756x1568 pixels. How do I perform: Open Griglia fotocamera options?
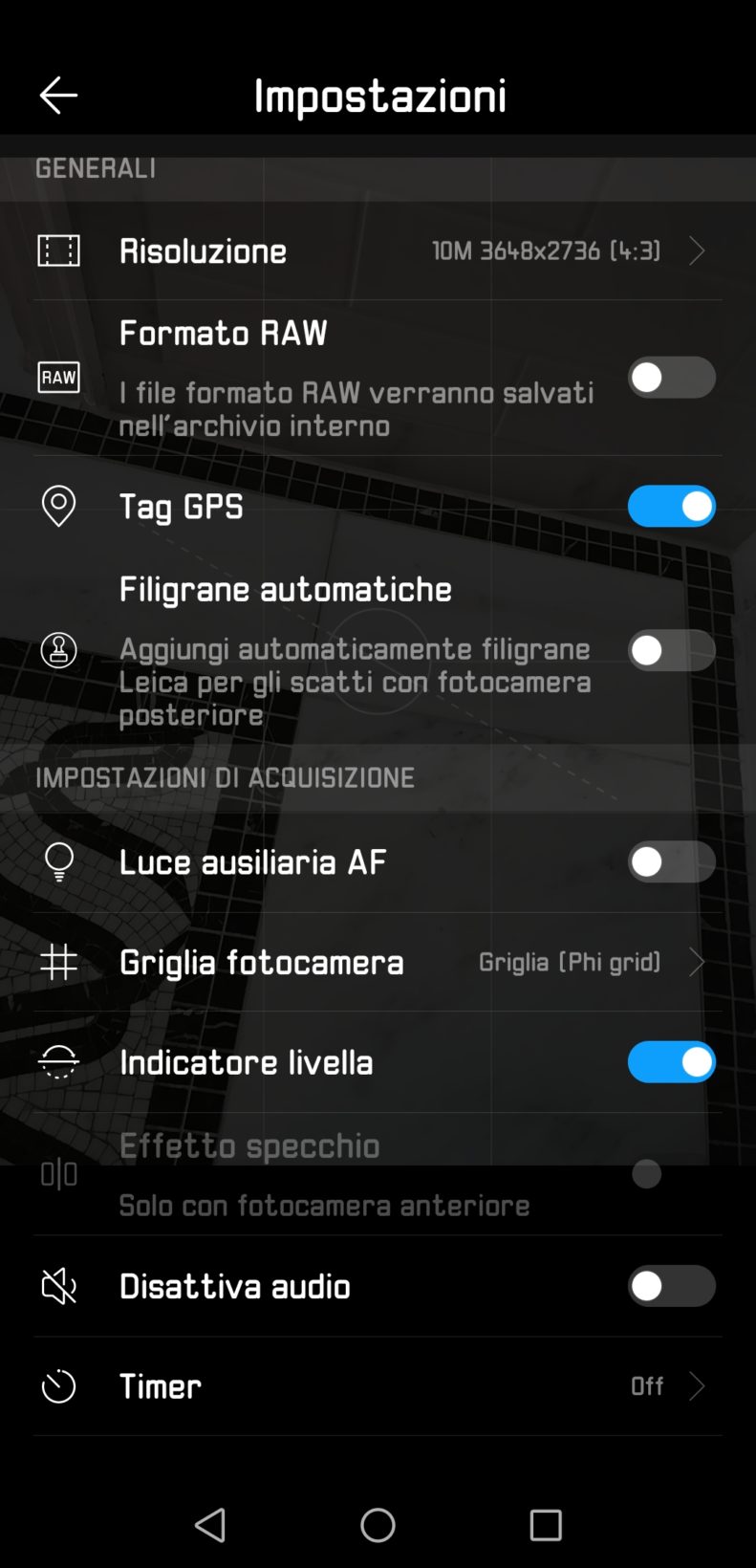pyautogui.click(x=378, y=962)
